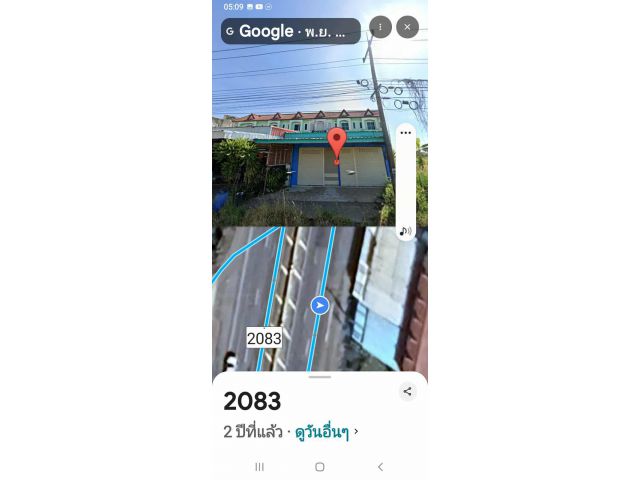Screen dimensions: 640x480
Task: Tap the bottom sheet drag handle
Action: [x=320, y=377]
